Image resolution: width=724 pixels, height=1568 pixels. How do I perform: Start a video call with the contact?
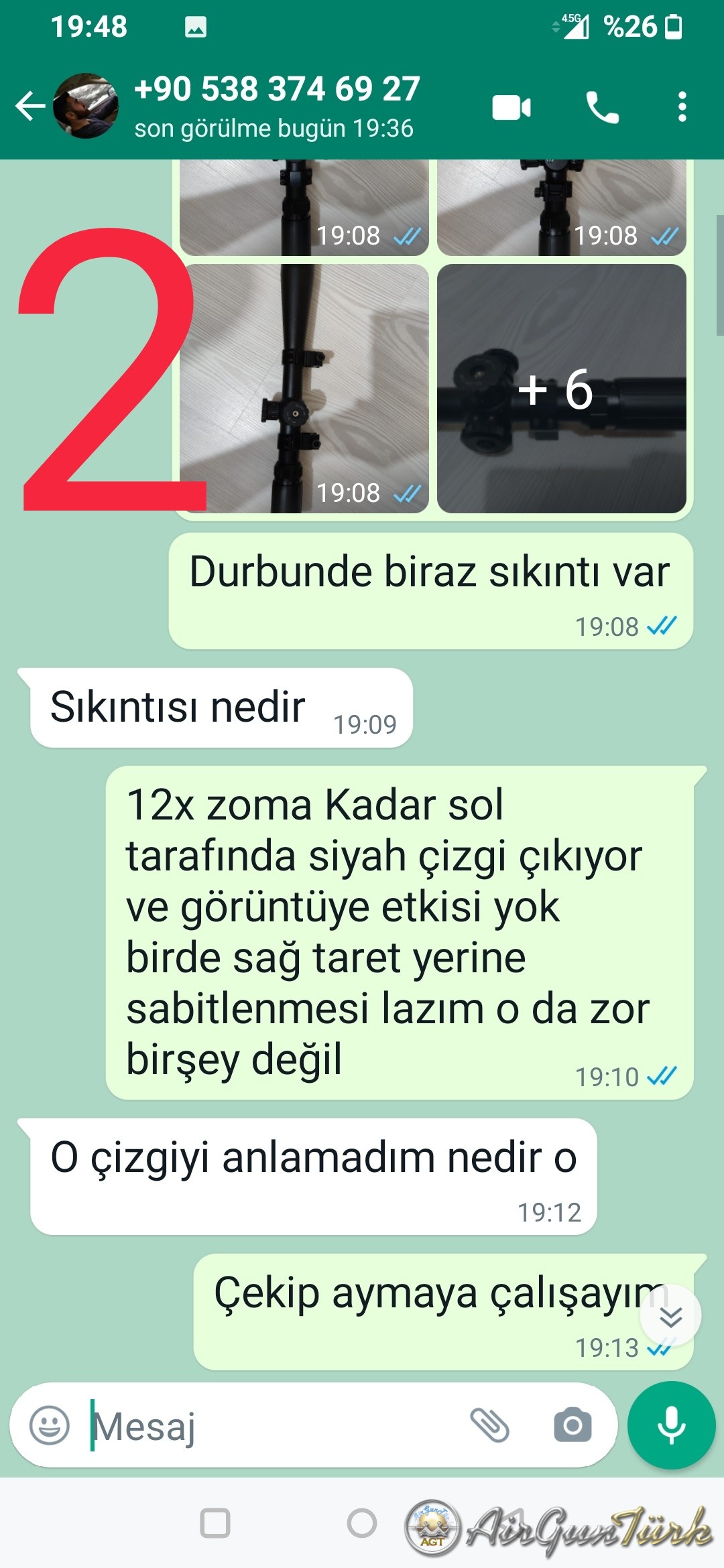click(x=511, y=107)
